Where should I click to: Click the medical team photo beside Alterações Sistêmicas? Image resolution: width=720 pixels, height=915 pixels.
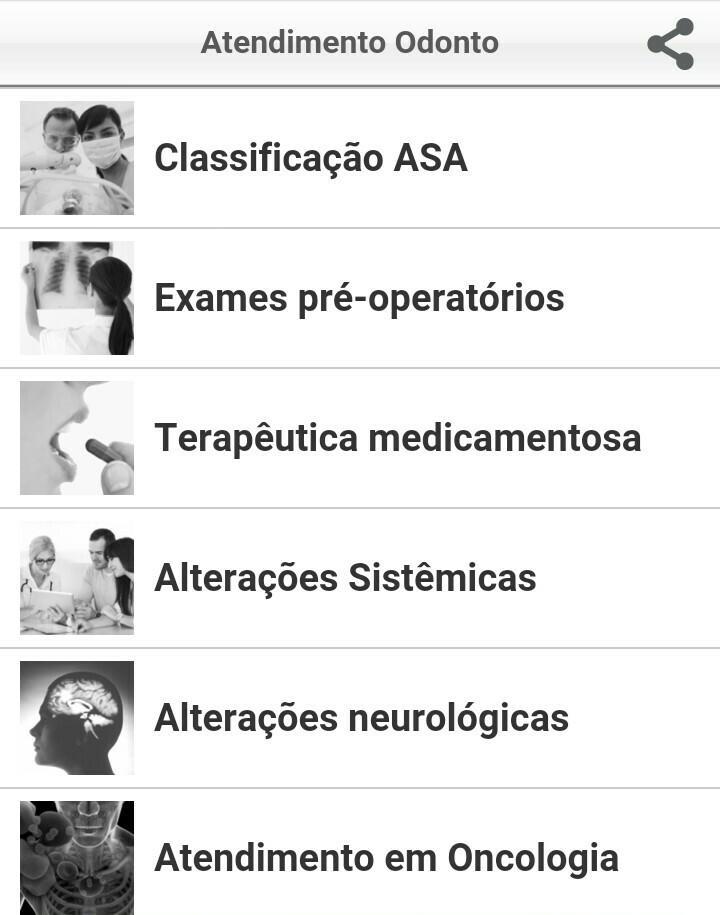pyautogui.click(x=78, y=577)
